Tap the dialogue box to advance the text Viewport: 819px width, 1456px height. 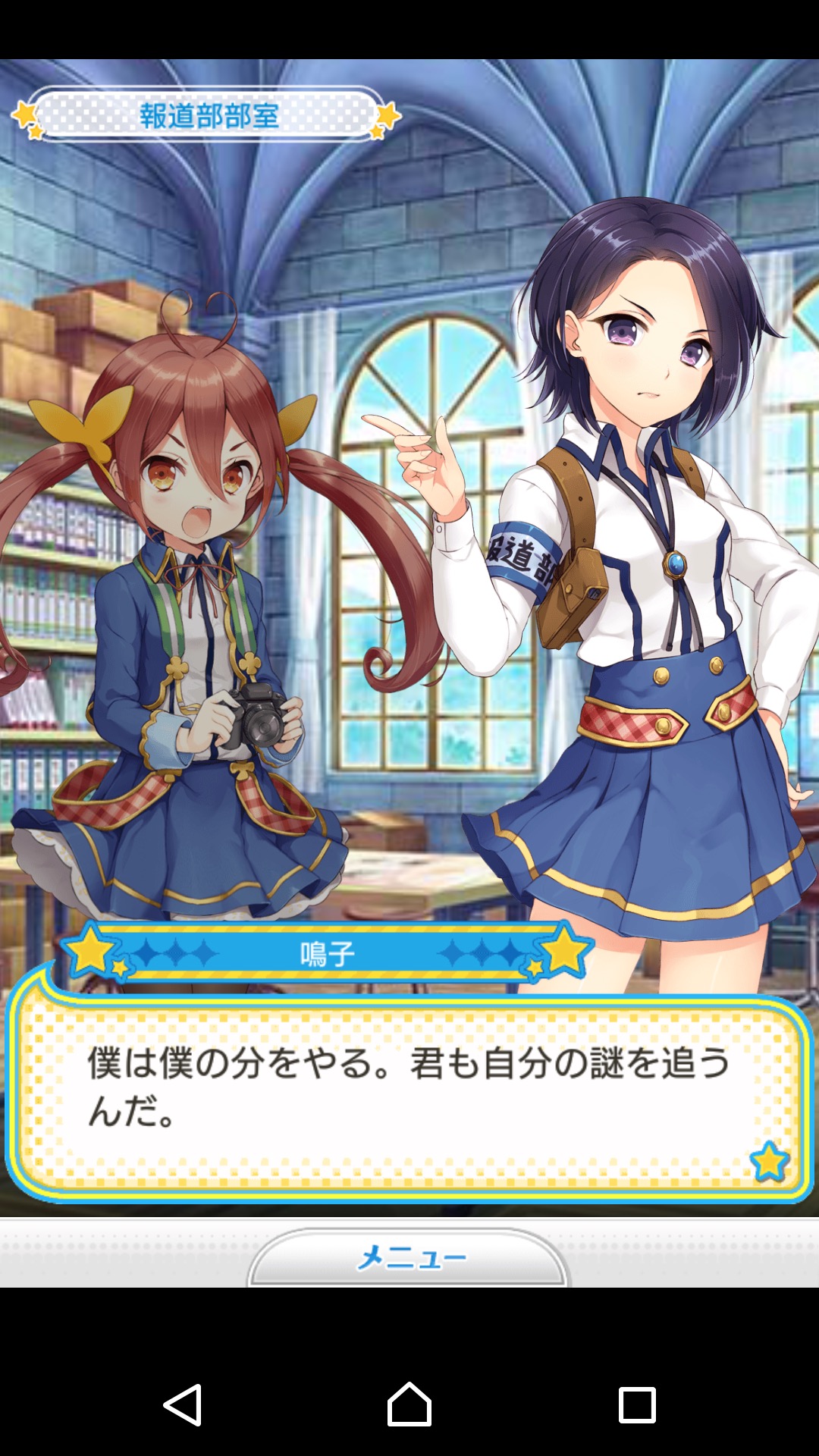pyautogui.click(x=409, y=1092)
